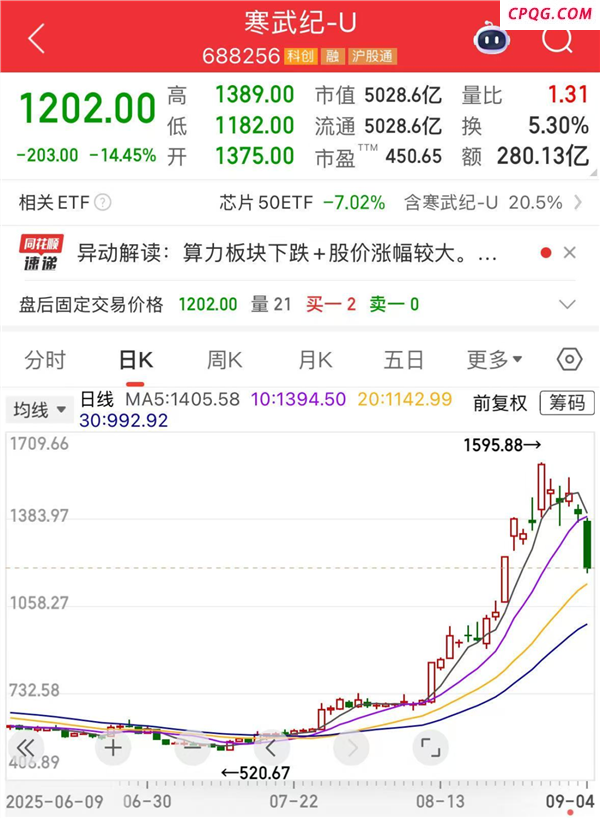The height and width of the screenshot is (818, 600).
Task: Open the 均线 indicator dropdown
Action: click(x=39, y=409)
